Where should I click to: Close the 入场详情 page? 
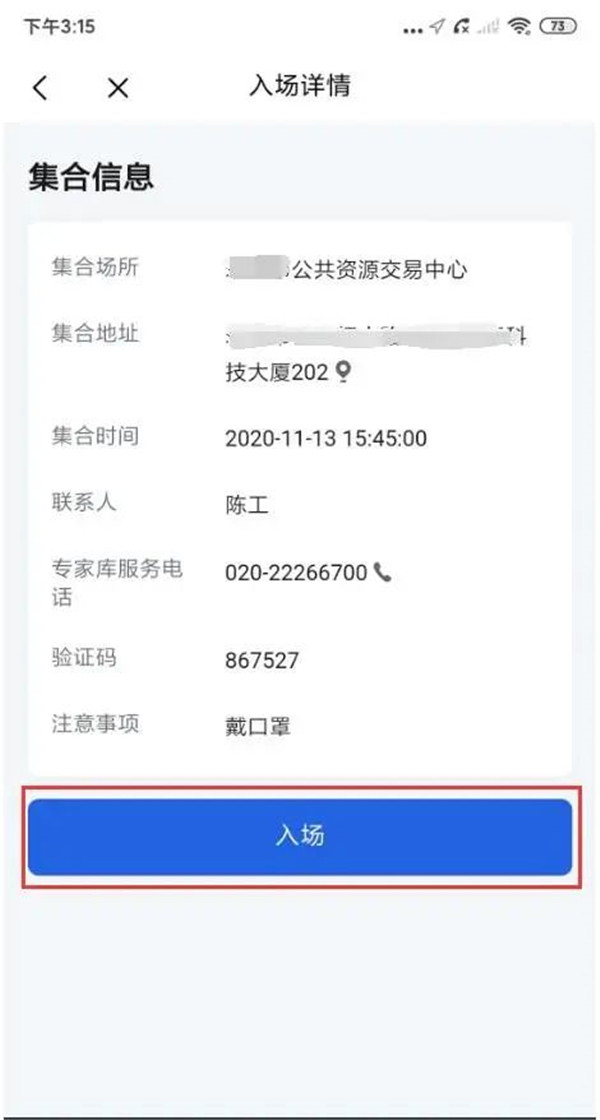tap(118, 89)
